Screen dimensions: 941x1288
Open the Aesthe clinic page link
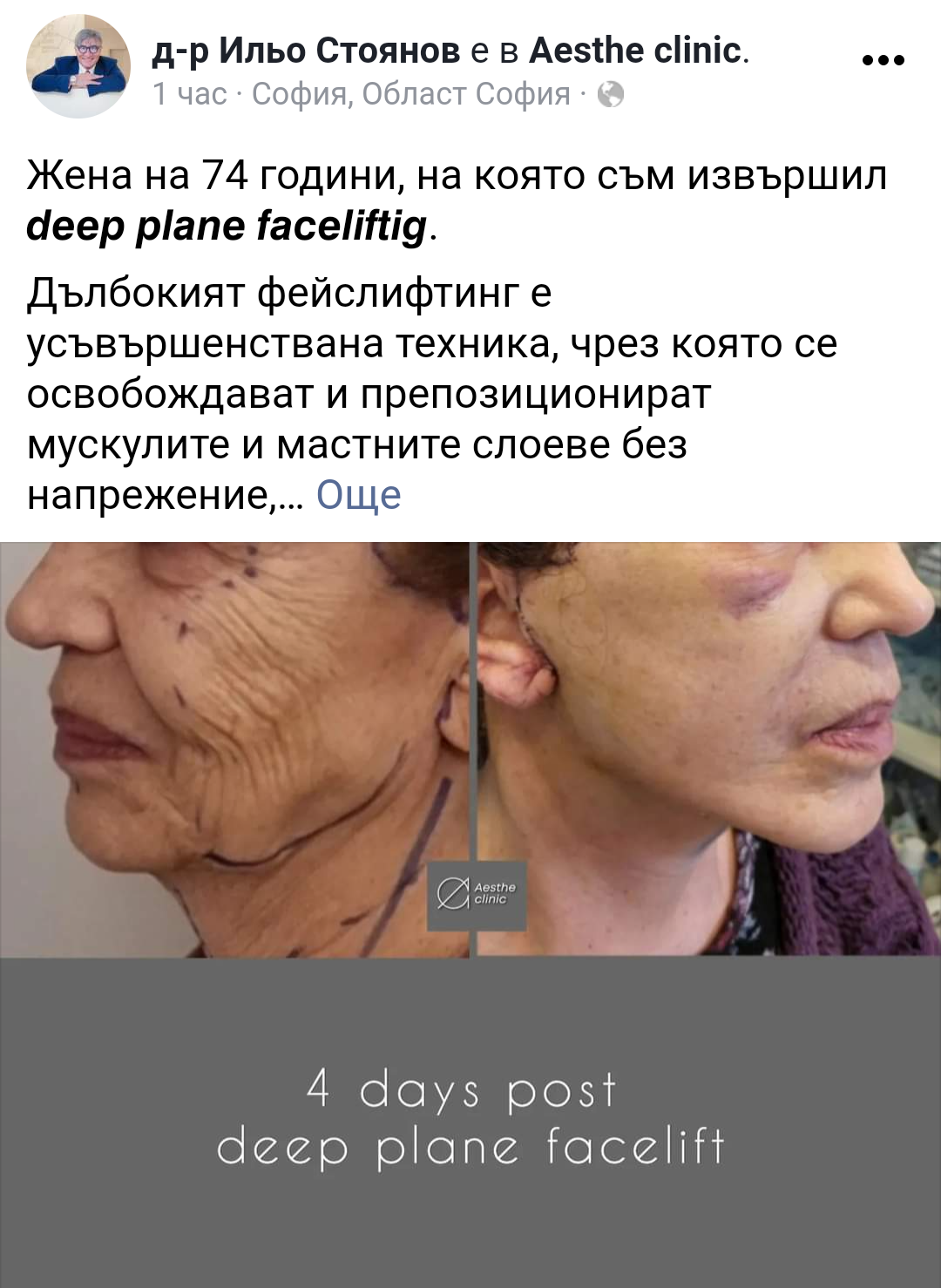pos(636,51)
